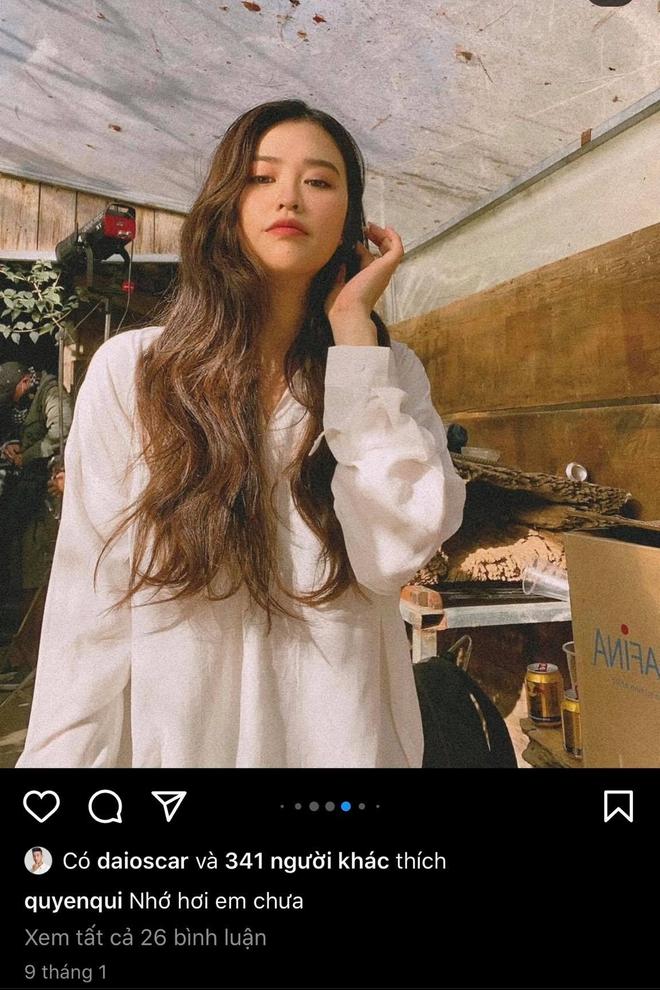
Task: Save the post with the bookmark icon
Action: click(618, 806)
